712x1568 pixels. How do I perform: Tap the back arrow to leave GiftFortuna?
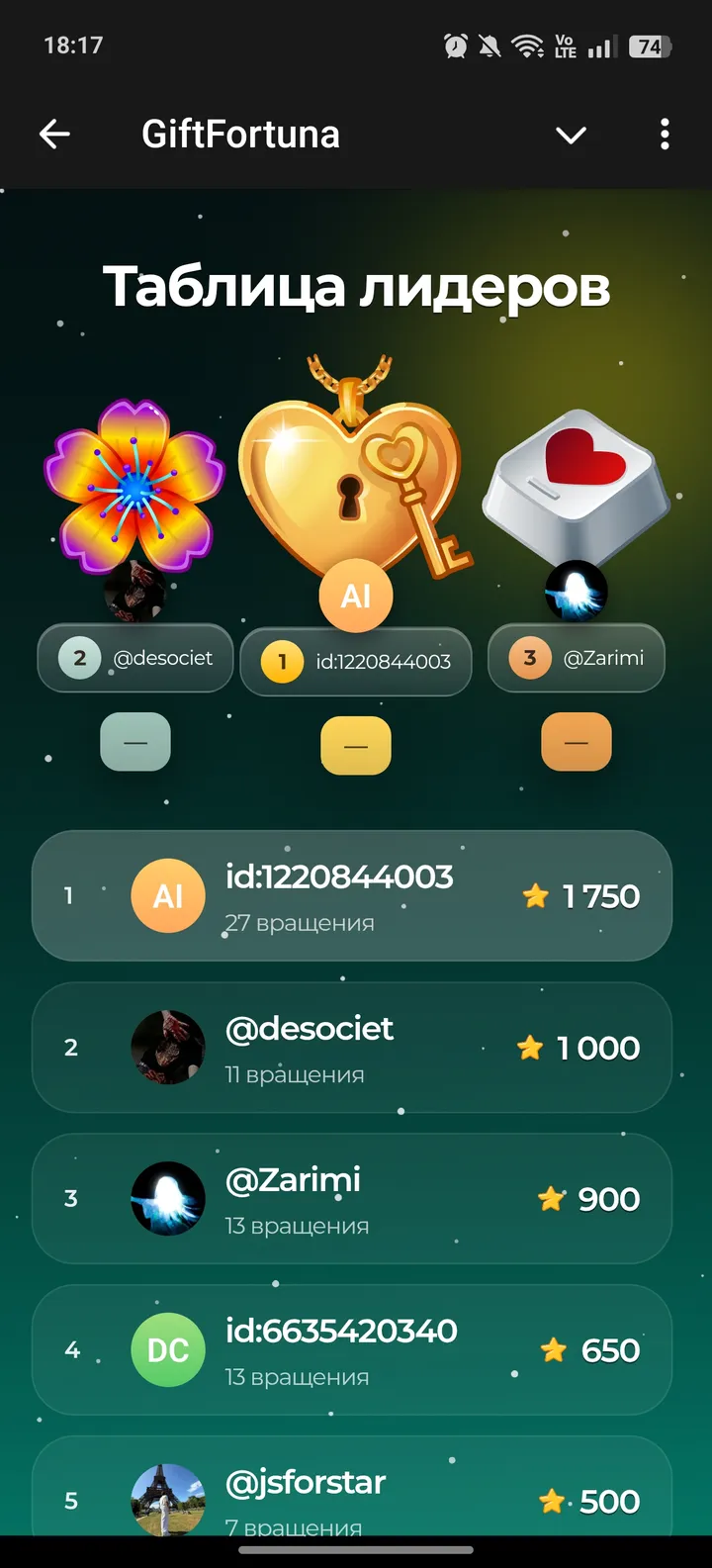tap(54, 135)
